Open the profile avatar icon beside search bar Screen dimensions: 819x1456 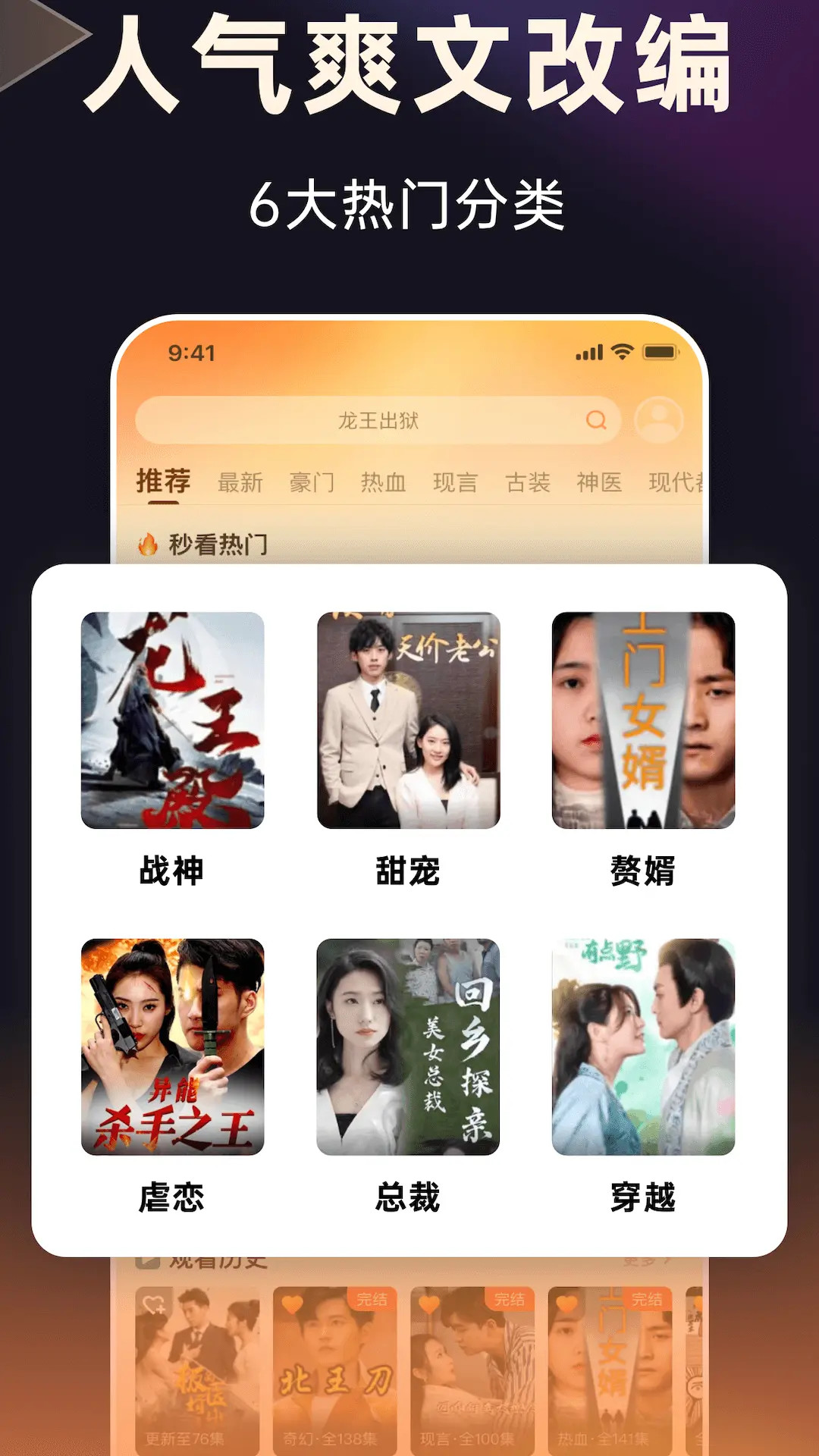pos(658,422)
